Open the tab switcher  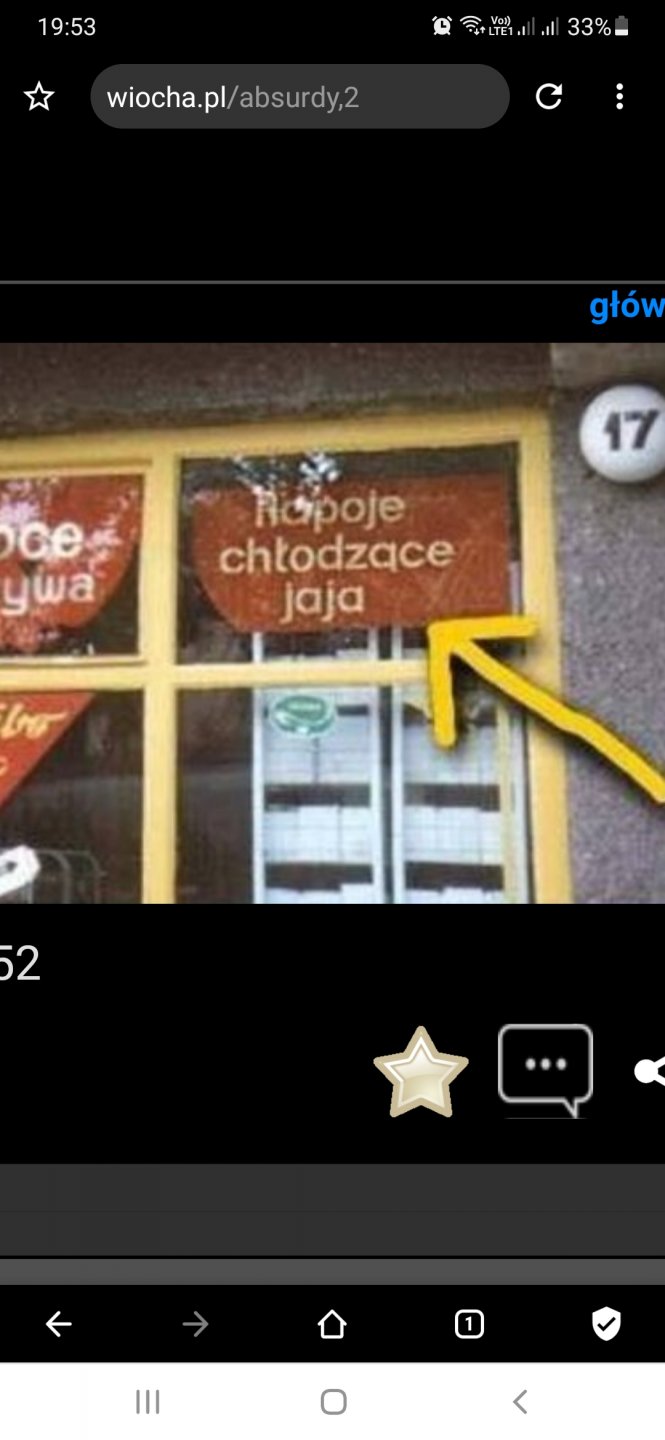pos(469,1324)
